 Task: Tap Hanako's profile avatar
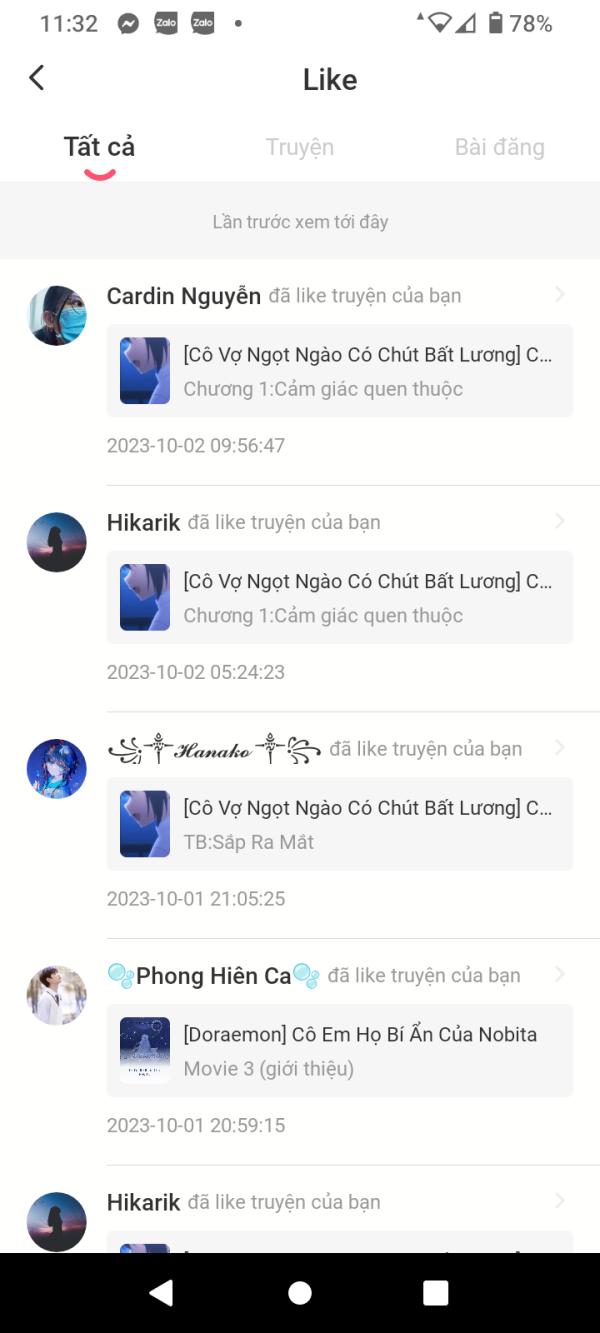pyautogui.click(x=57, y=769)
